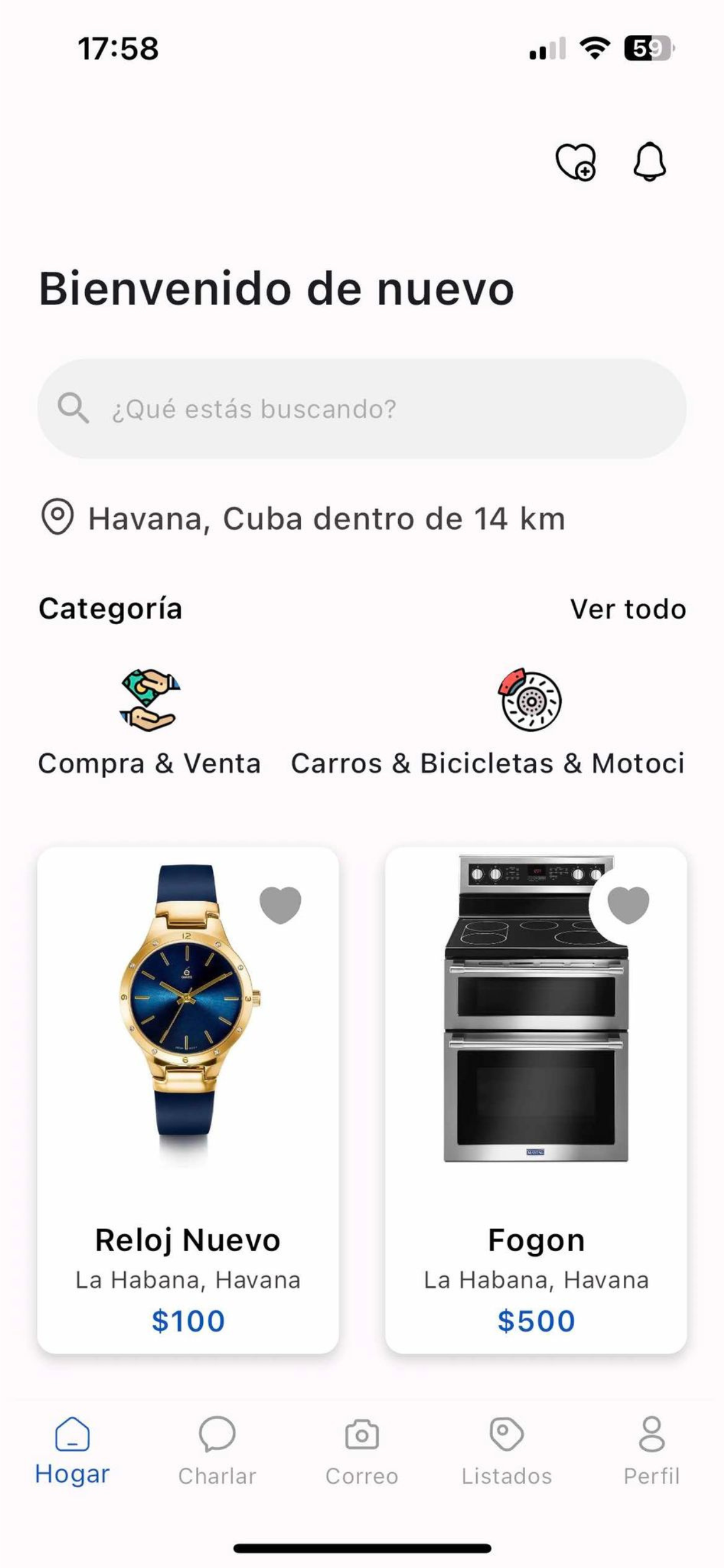Open the favorites heart icon at top
The height and width of the screenshot is (1568, 724).
pos(575,162)
